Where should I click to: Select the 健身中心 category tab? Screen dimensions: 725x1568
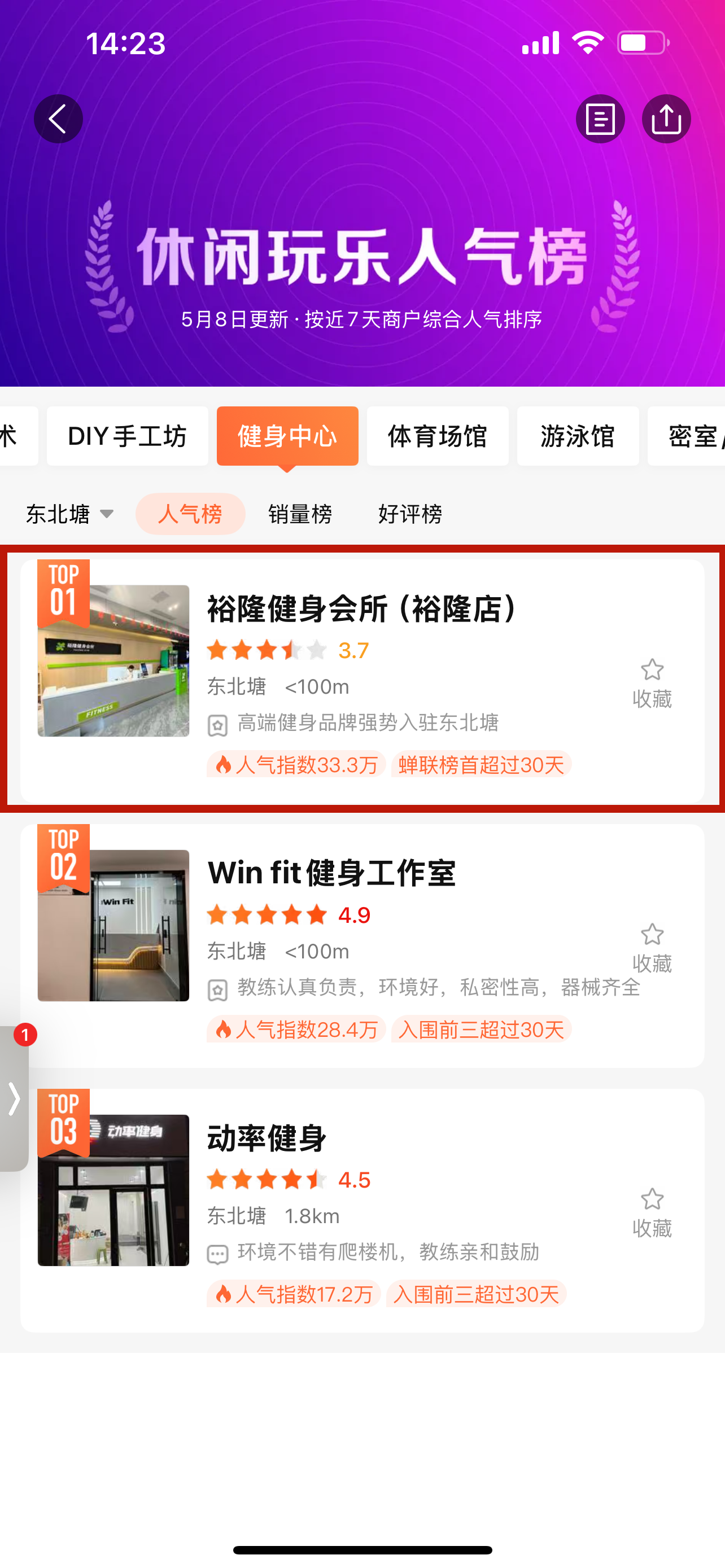(x=287, y=436)
